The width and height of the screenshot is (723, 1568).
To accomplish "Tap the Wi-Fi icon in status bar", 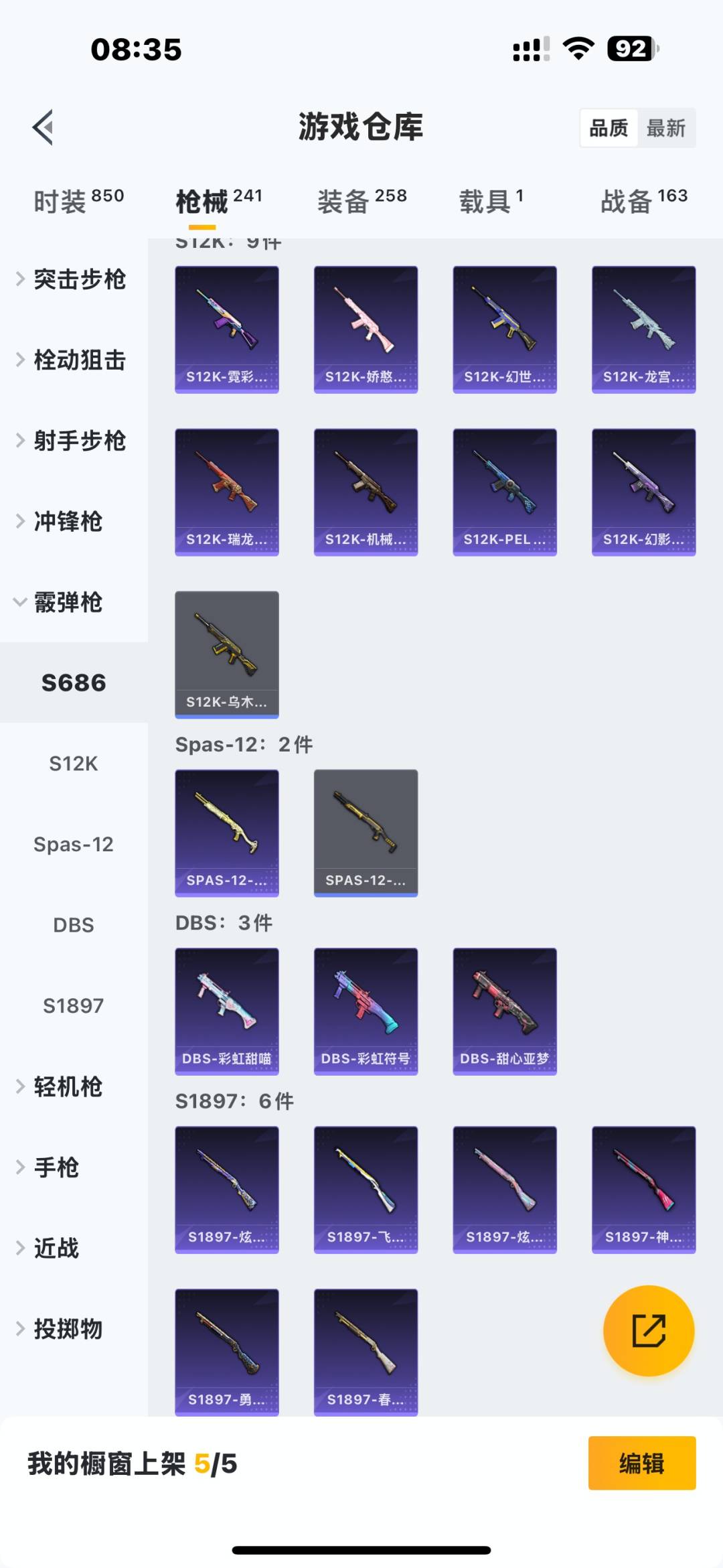I will click(577, 48).
